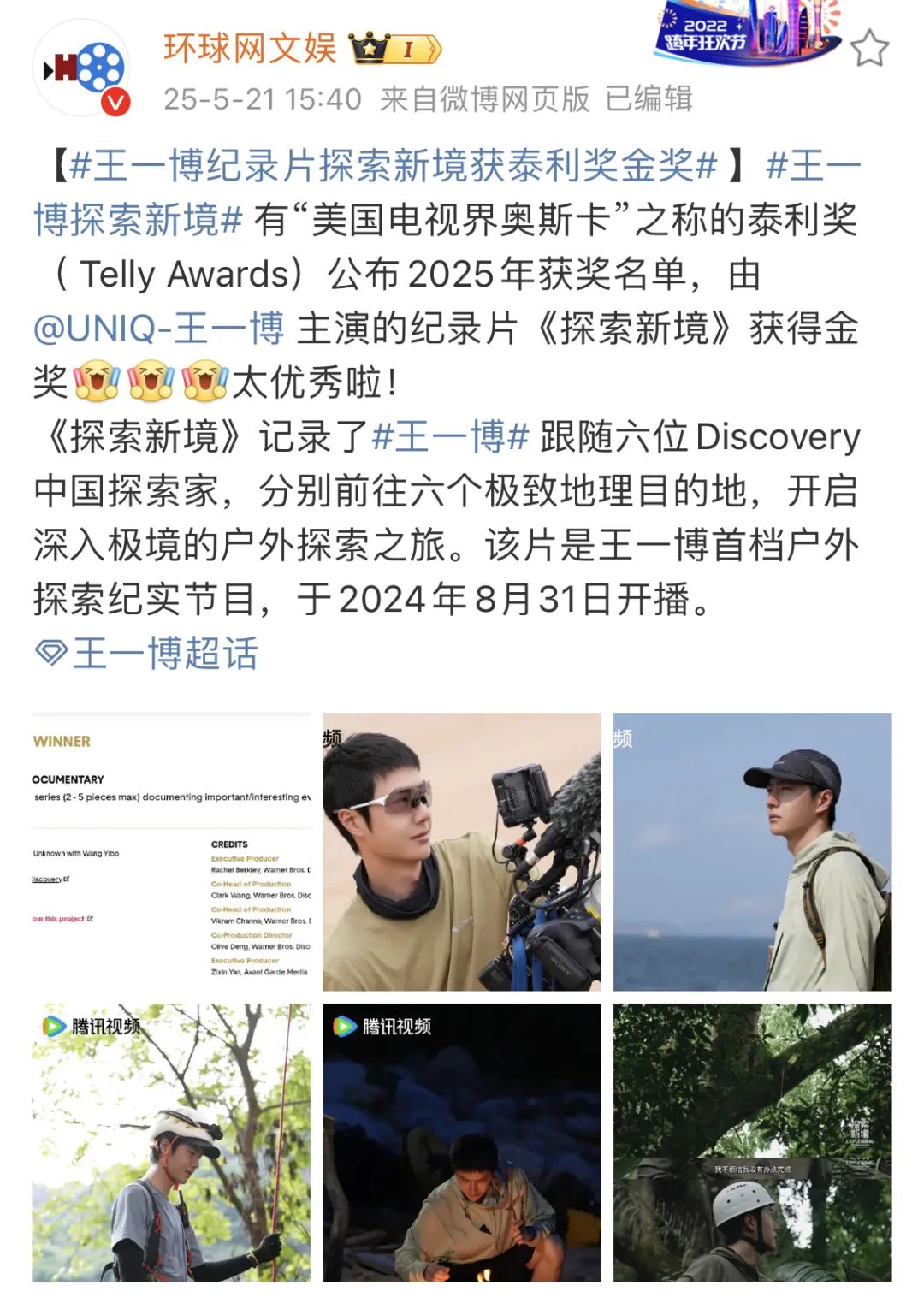Image resolution: width=924 pixels, height=1309 pixels.
Task: View the WINNER credits screenshot image
Action: 171,851
